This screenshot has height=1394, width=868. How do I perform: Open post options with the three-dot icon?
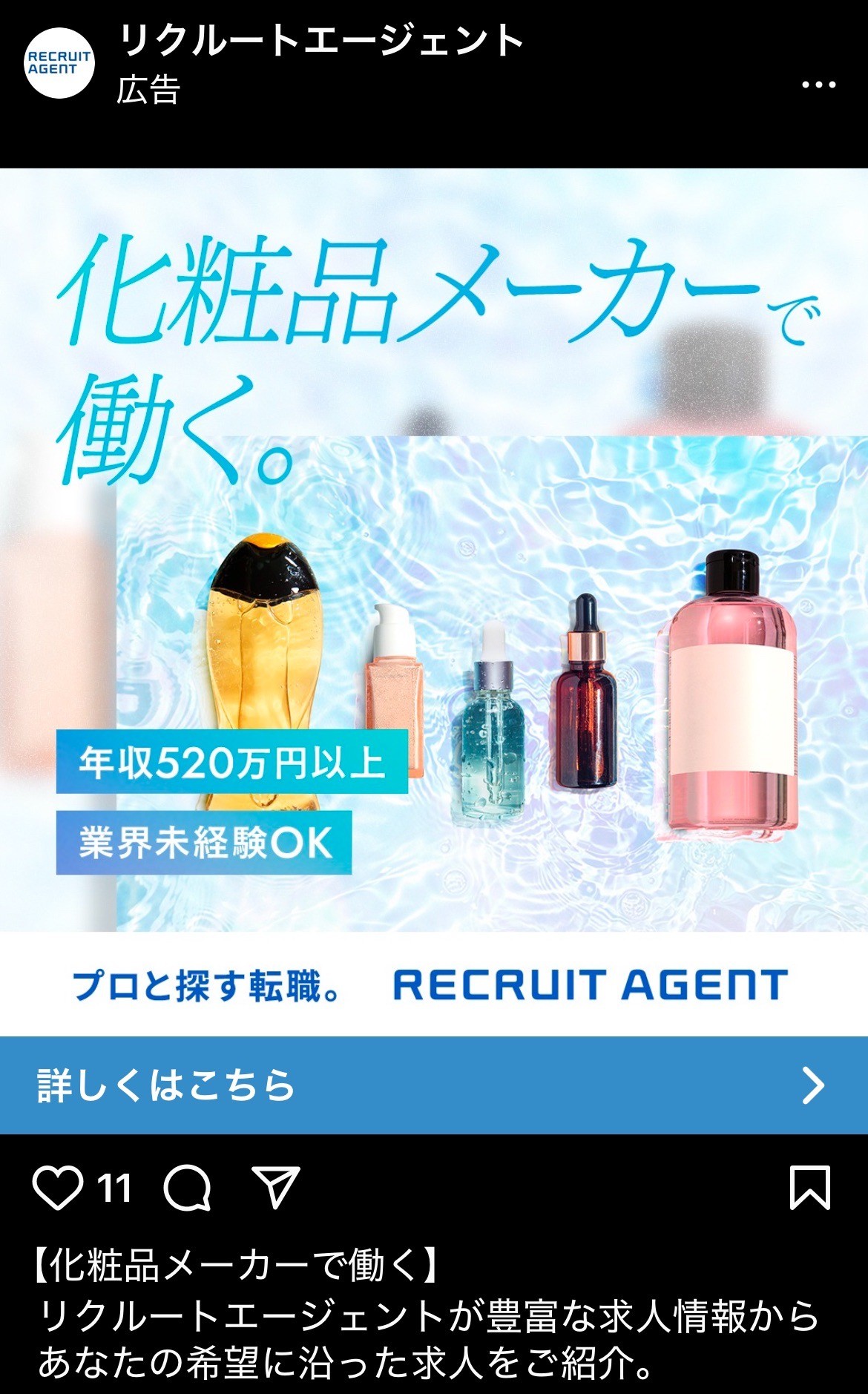coord(818,85)
